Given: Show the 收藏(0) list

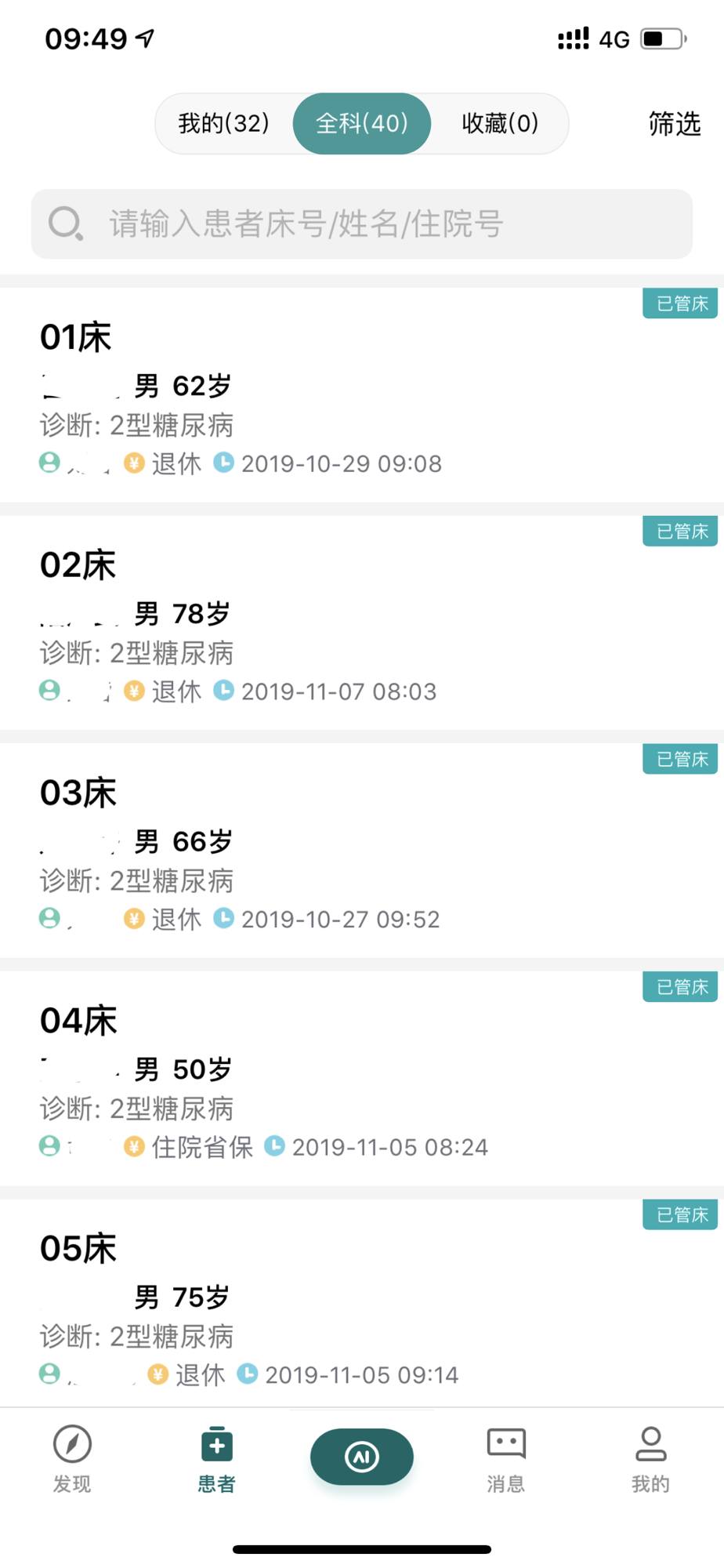Looking at the screenshot, I should pyautogui.click(x=500, y=124).
